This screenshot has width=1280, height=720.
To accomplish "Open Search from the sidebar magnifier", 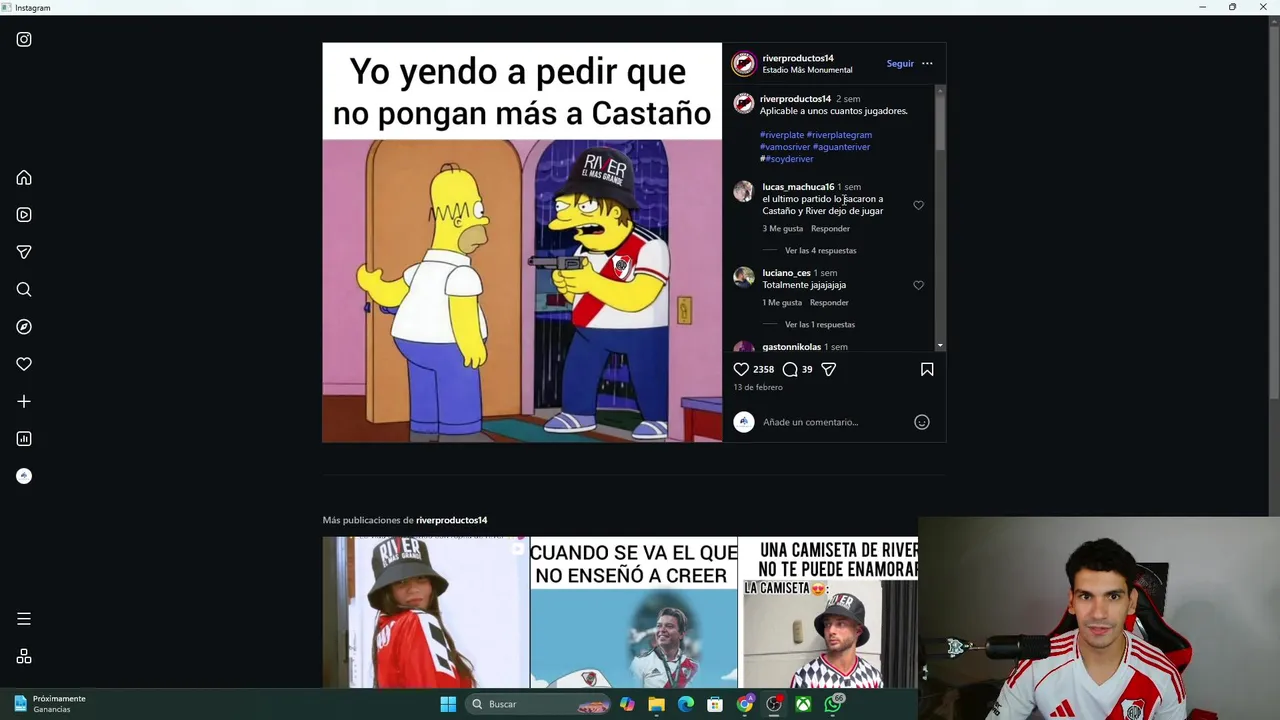I will tap(24, 290).
